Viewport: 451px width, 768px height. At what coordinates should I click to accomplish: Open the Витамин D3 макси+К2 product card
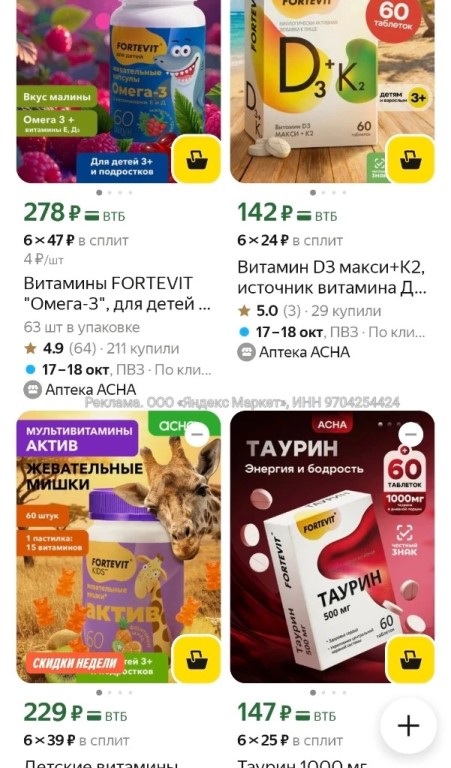coord(332,278)
